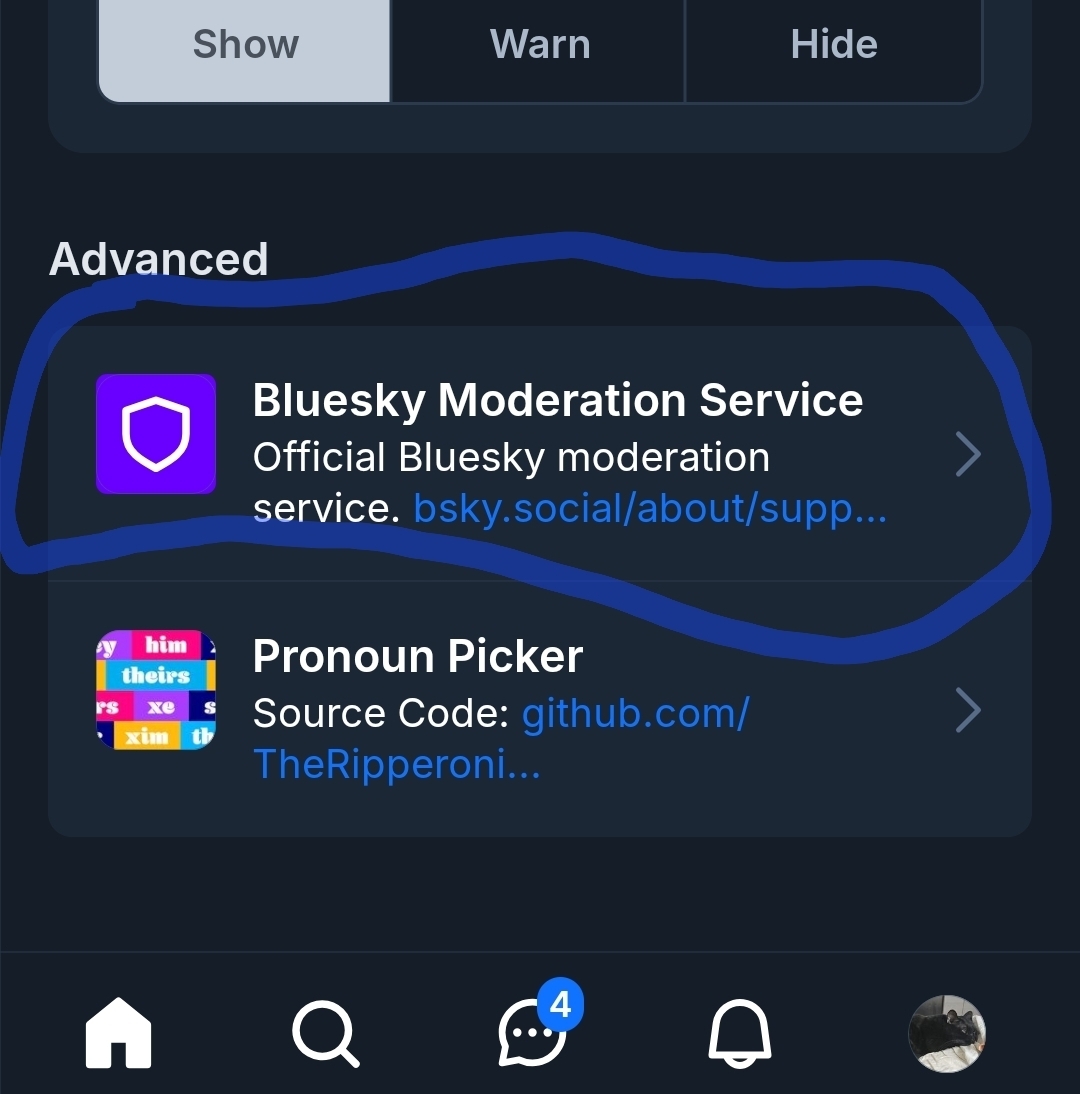Open the notifications bell tab
Image resolution: width=1080 pixels, height=1094 pixels.
coord(740,1033)
